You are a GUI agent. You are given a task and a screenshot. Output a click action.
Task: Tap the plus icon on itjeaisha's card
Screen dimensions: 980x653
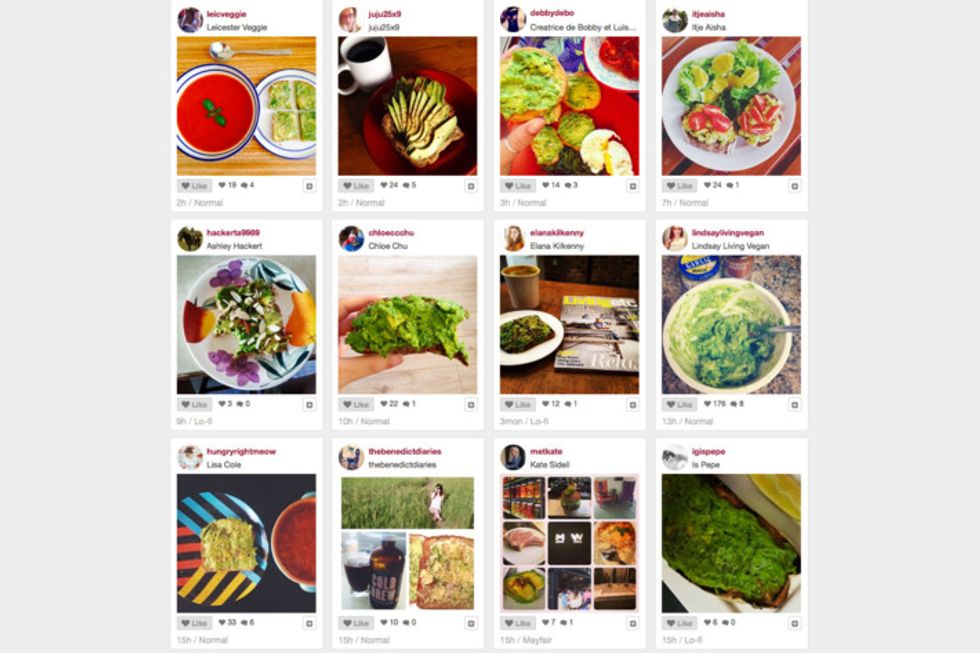(794, 186)
